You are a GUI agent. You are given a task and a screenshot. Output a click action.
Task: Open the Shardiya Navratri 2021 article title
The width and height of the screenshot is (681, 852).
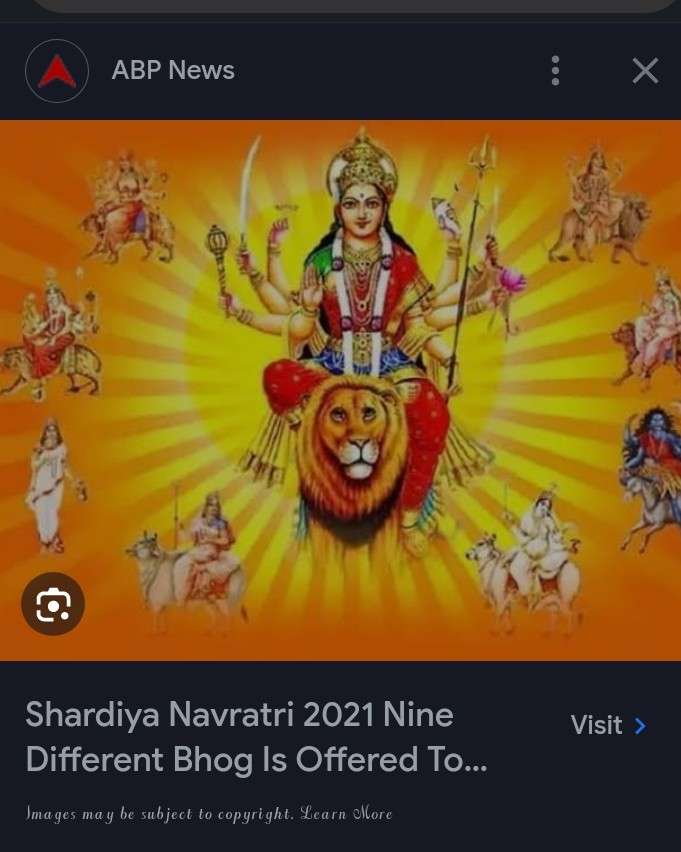click(256, 737)
